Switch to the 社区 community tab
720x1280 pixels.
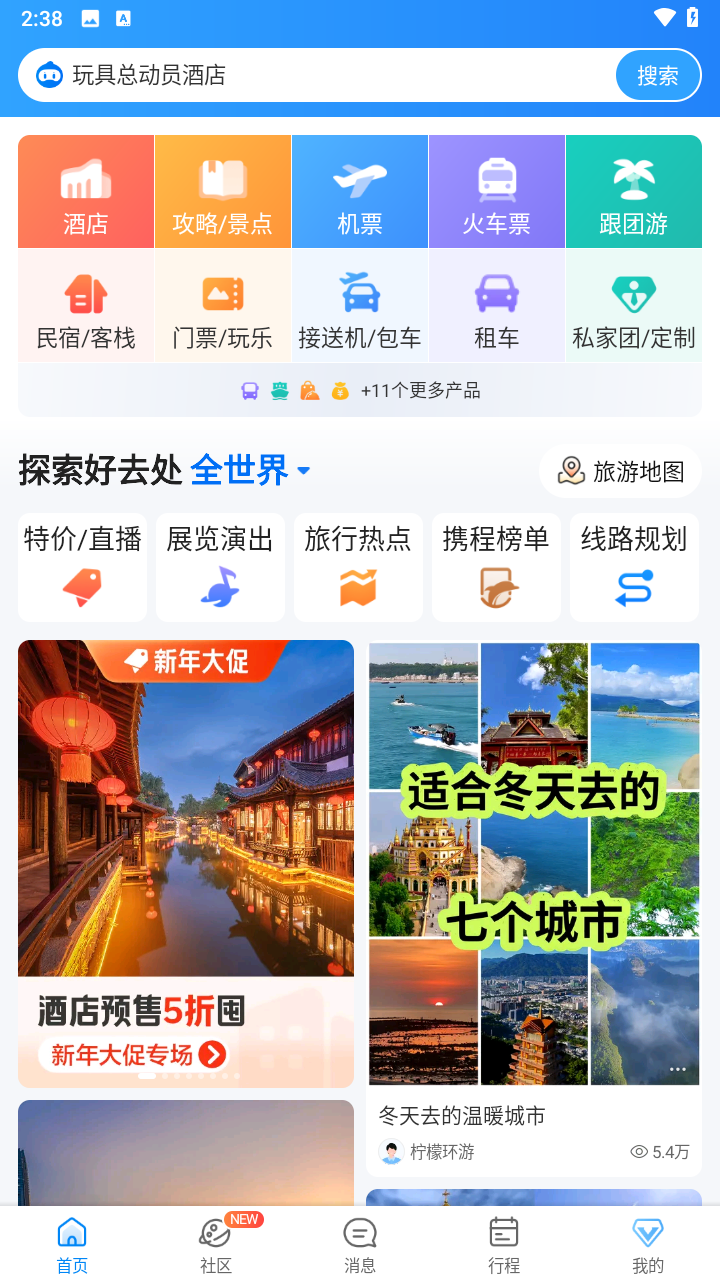[x=215, y=1240]
